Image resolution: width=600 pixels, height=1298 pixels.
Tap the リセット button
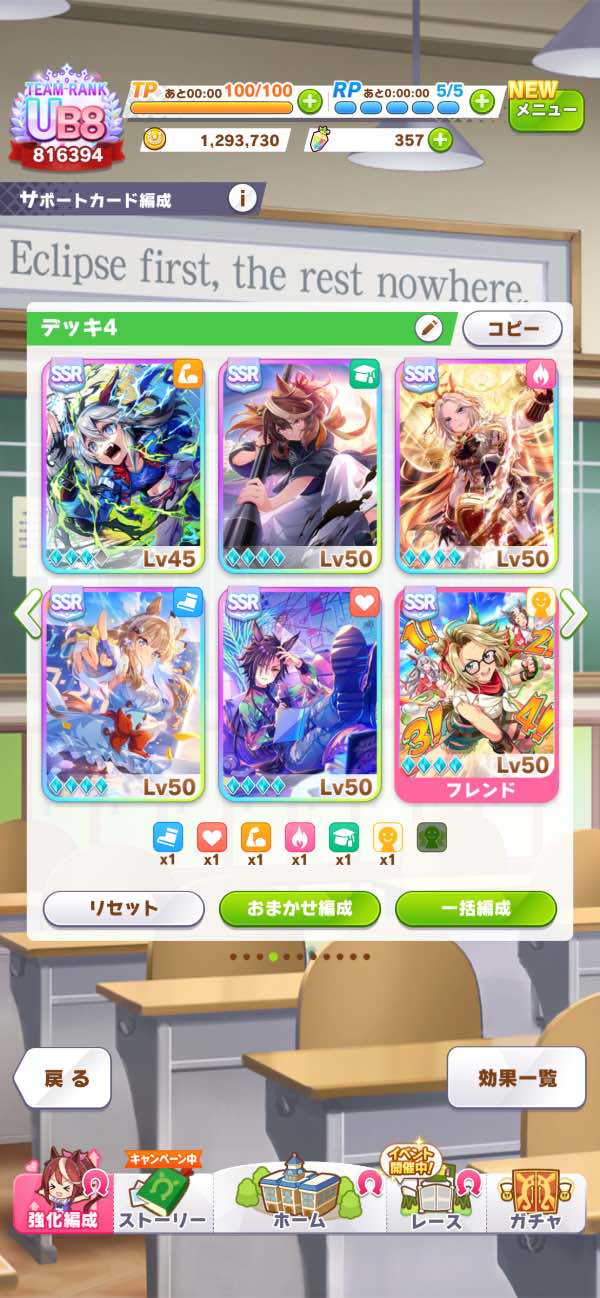pos(123,909)
